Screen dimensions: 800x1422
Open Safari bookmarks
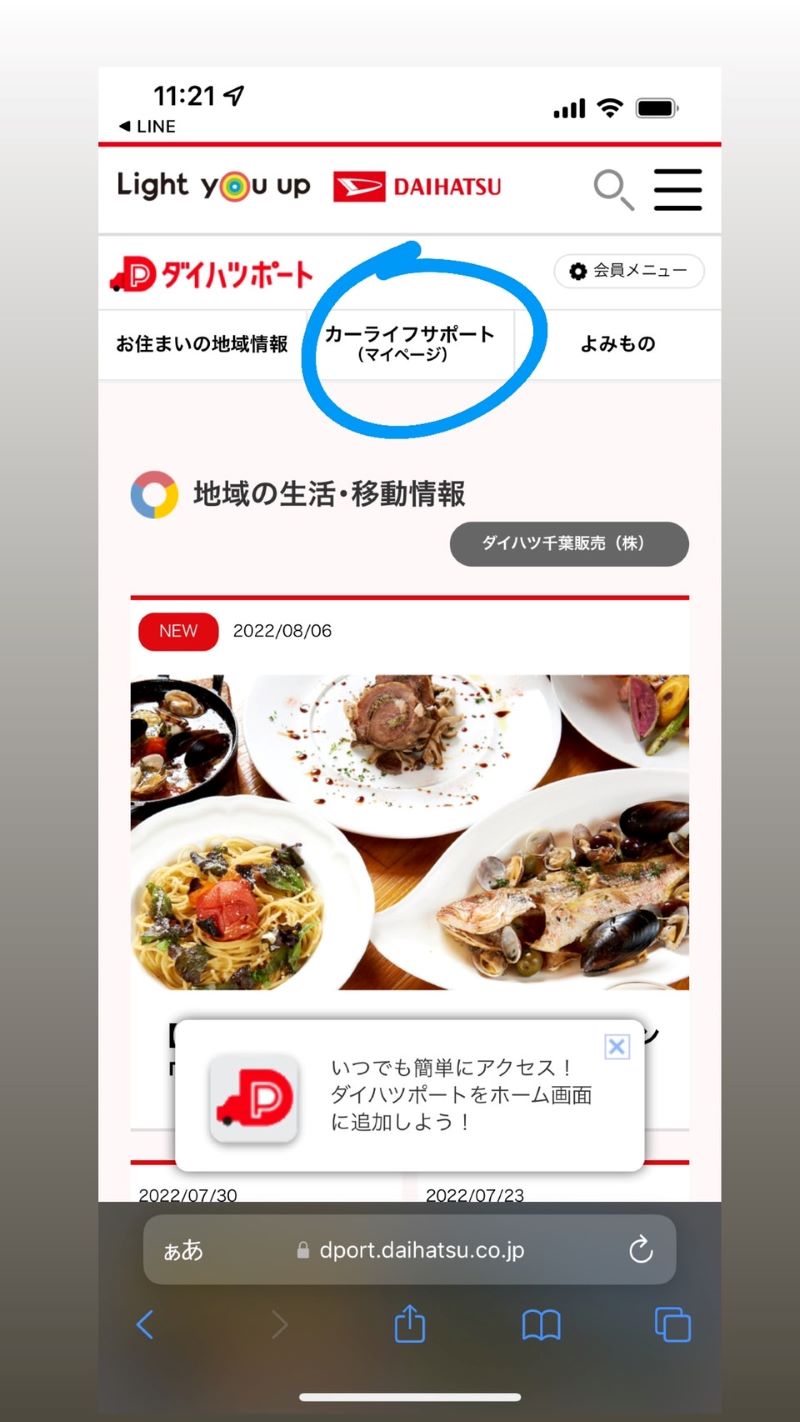[541, 1325]
